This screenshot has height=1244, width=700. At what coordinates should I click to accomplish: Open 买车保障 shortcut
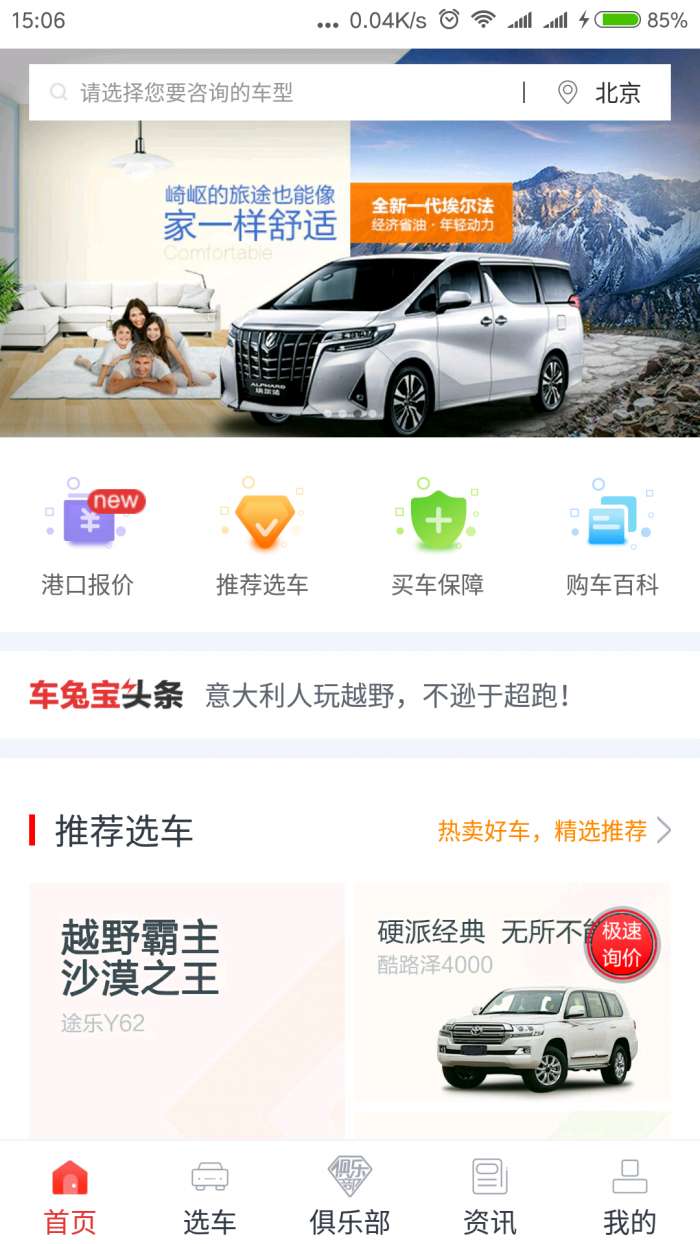coord(437,540)
